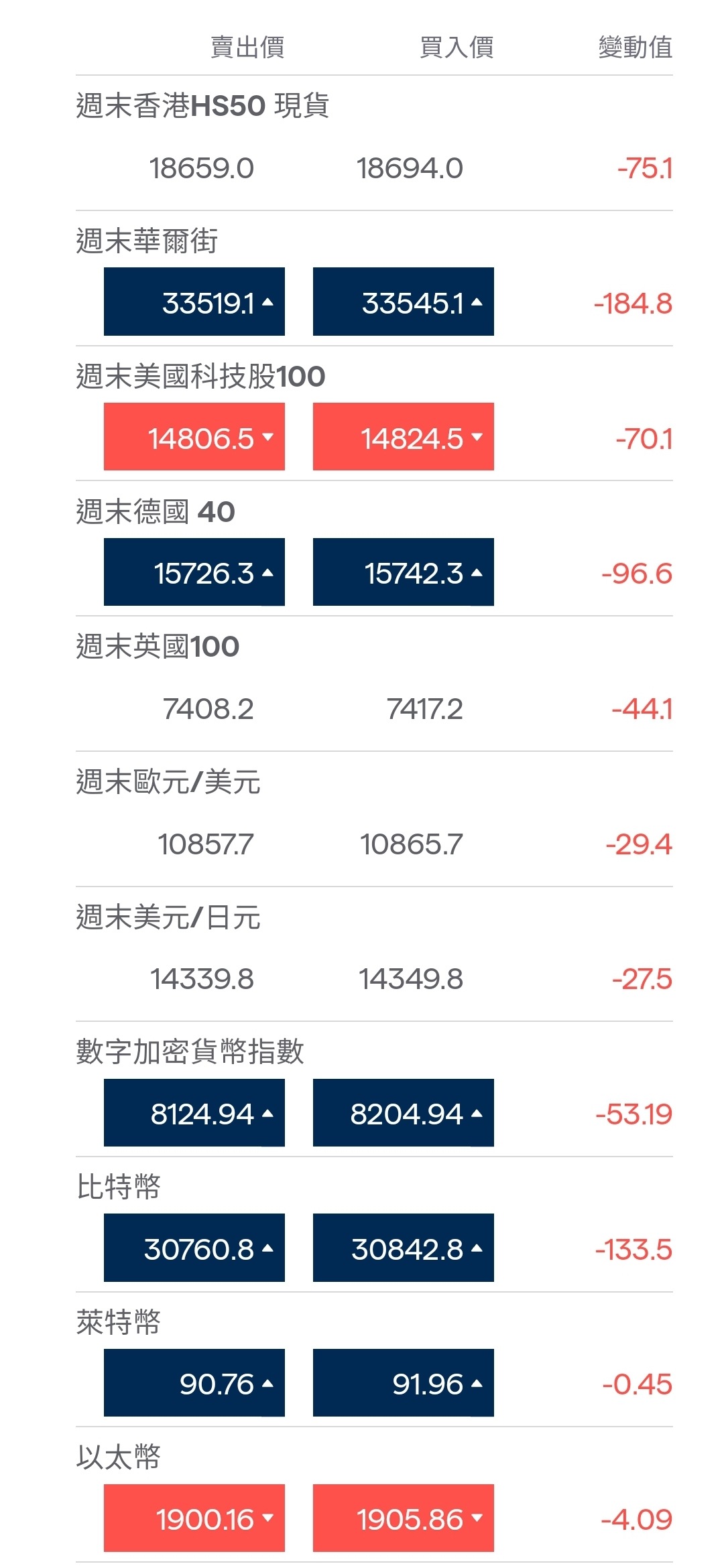Click the sell price for 週末華爾街

tap(194, 302)
